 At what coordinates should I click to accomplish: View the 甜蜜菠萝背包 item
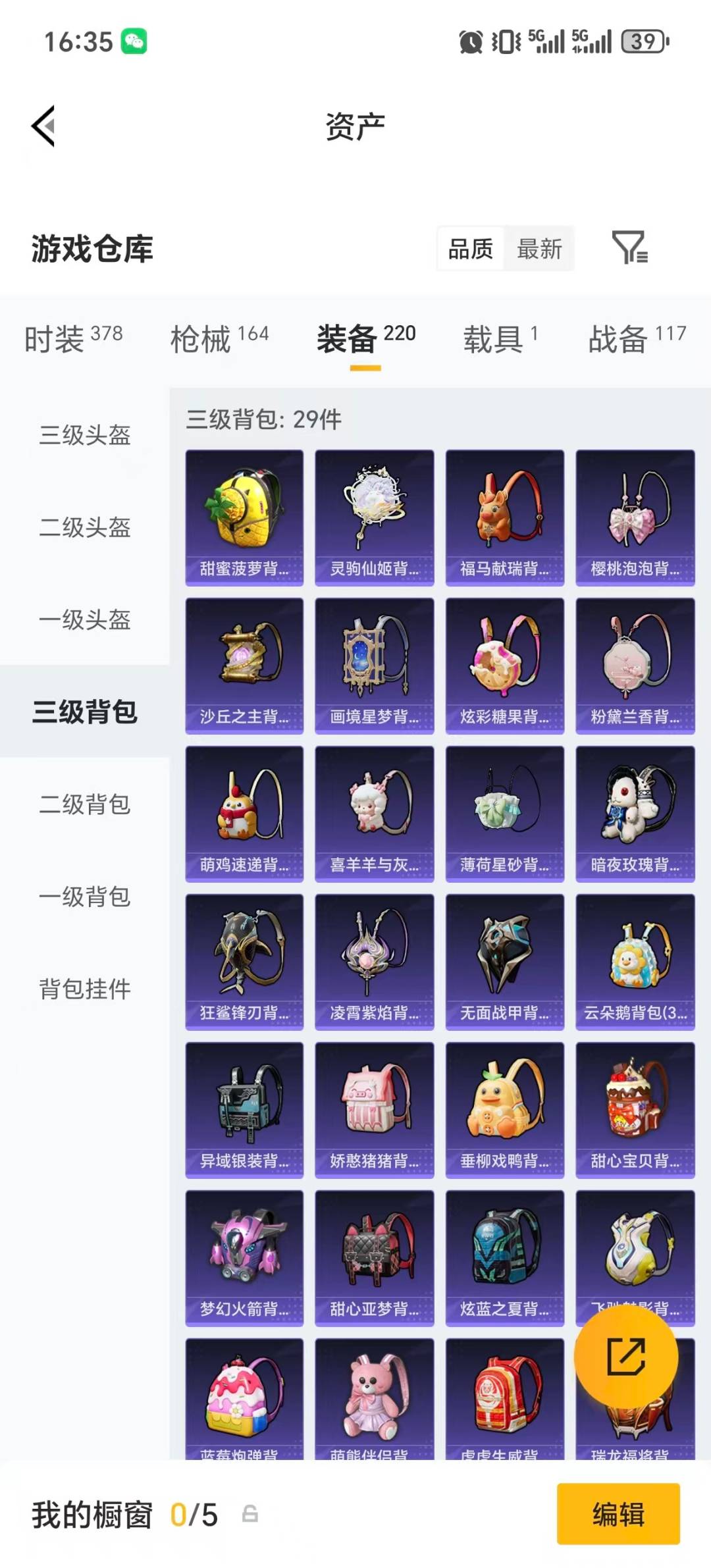pyautogui.click(x=243, y=518)
